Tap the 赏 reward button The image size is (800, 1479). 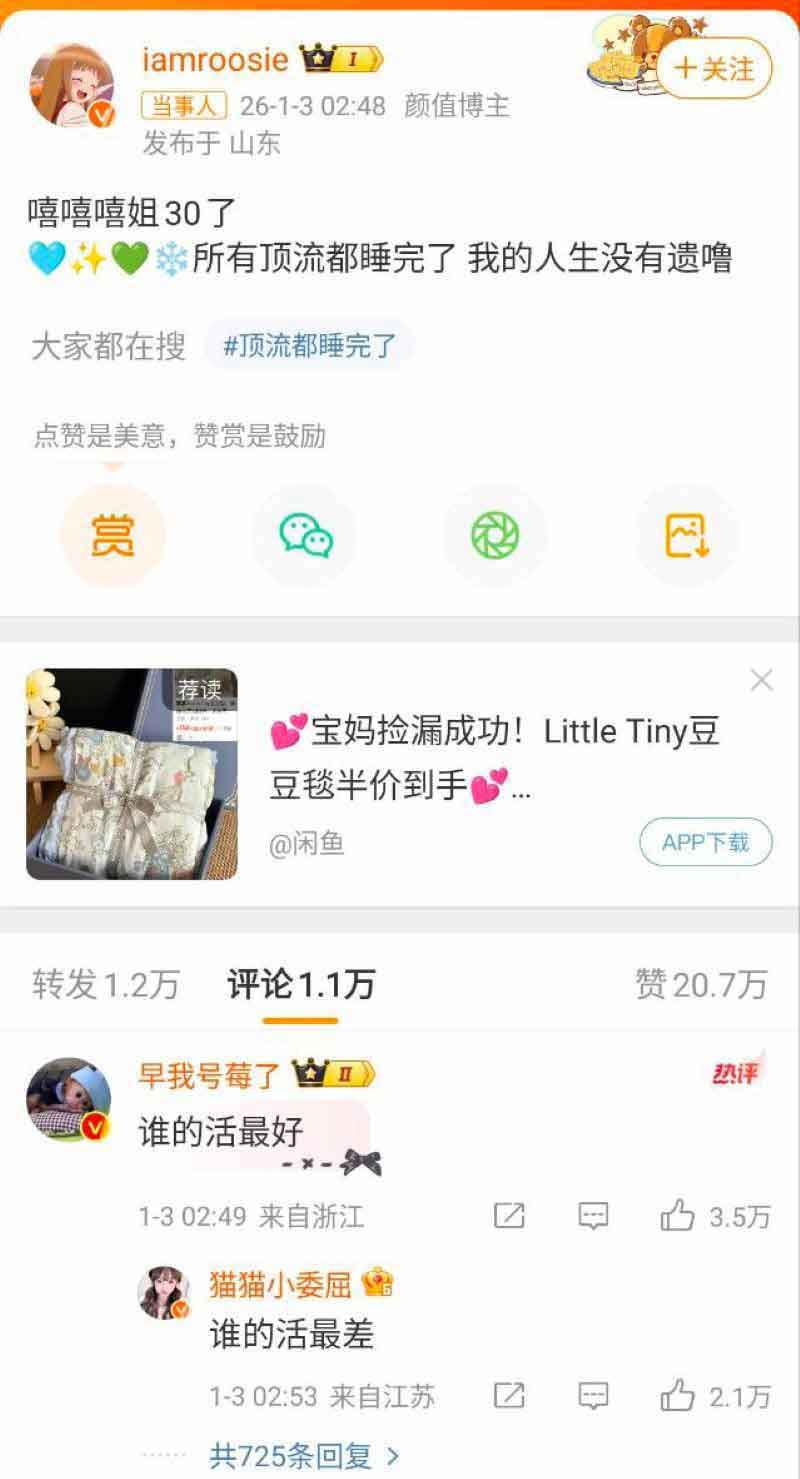112,536
